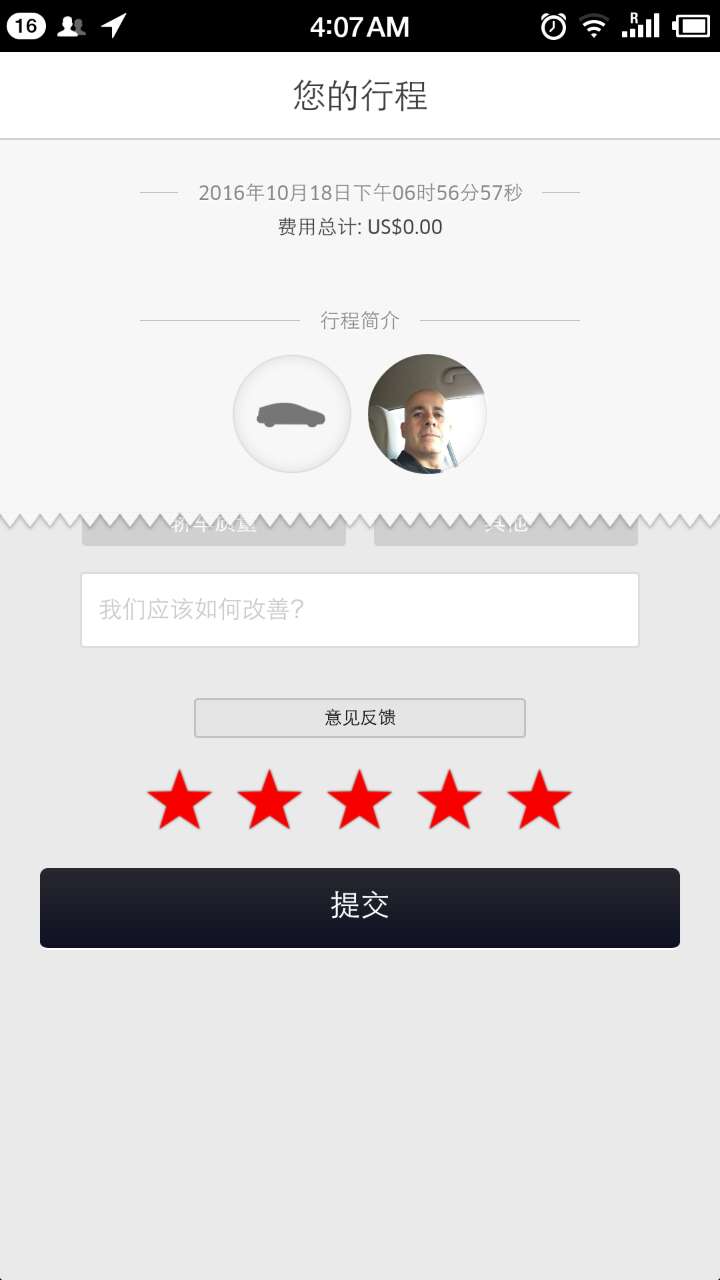
Task: Tap the contacts icon in the status bar
Action: click(x=70, y=26)
